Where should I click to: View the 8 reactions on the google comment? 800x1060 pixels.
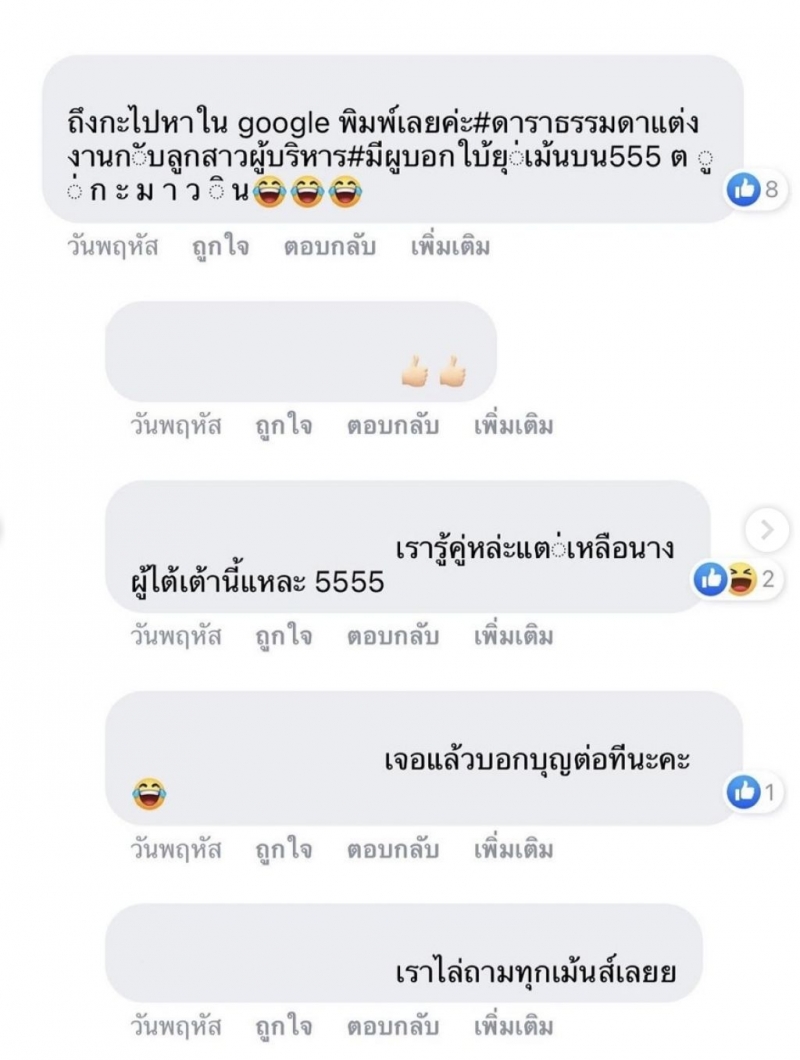click(x=753, y=190)
